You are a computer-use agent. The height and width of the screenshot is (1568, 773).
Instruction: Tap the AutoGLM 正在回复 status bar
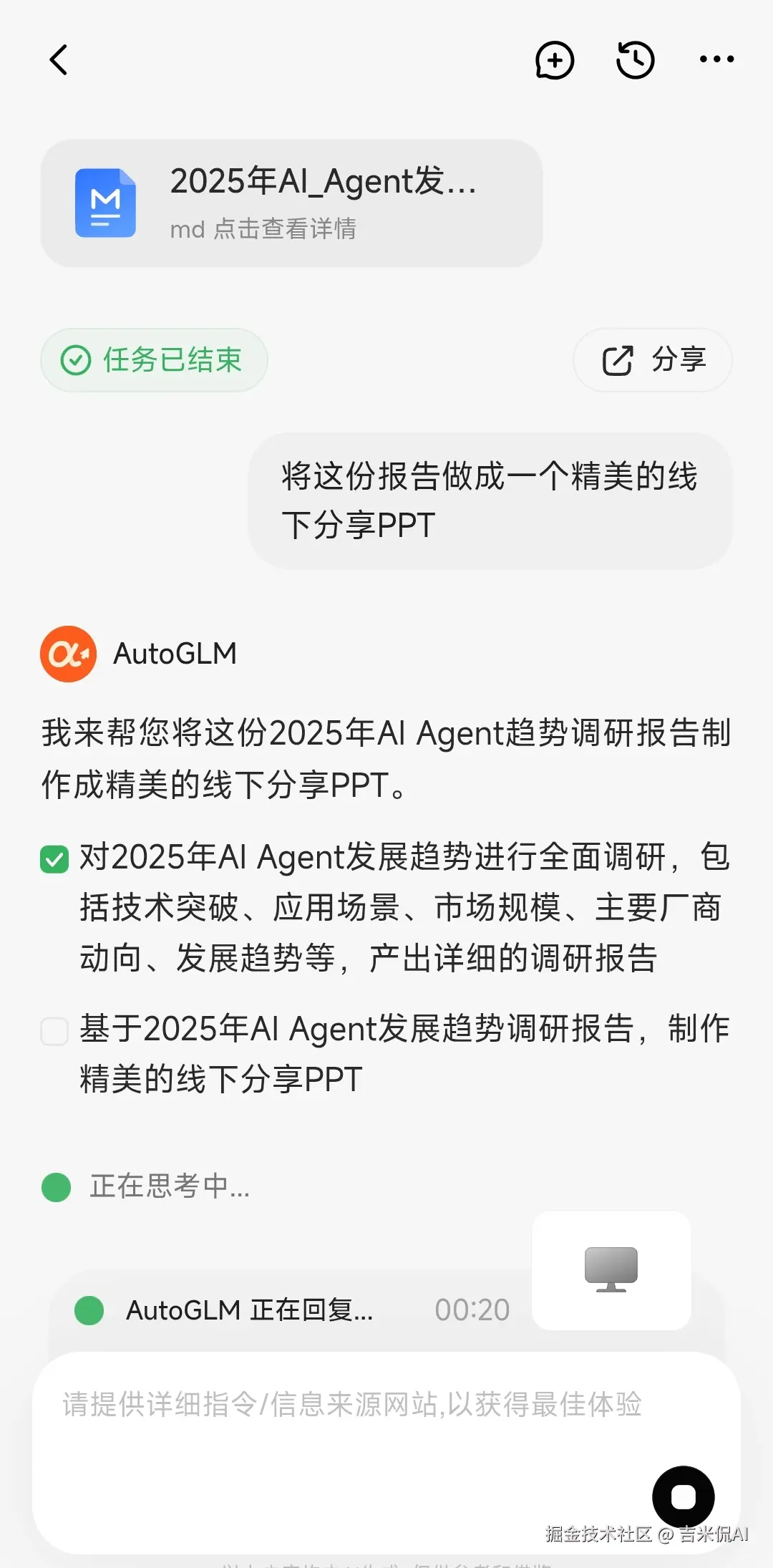(286, 1310)
